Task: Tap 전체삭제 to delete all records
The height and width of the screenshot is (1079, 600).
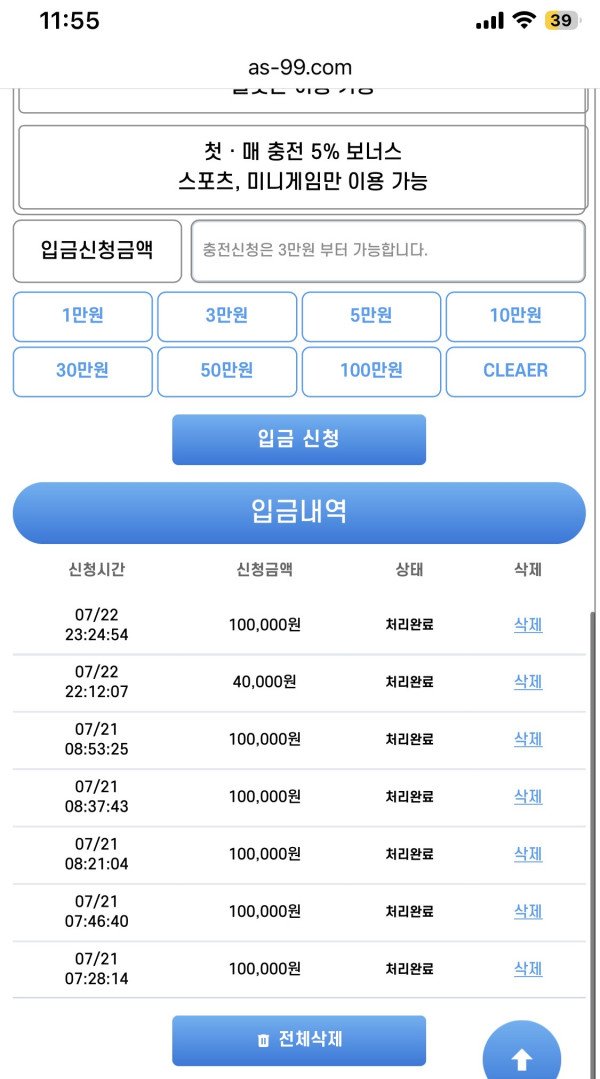Action: pos(299,1040)
